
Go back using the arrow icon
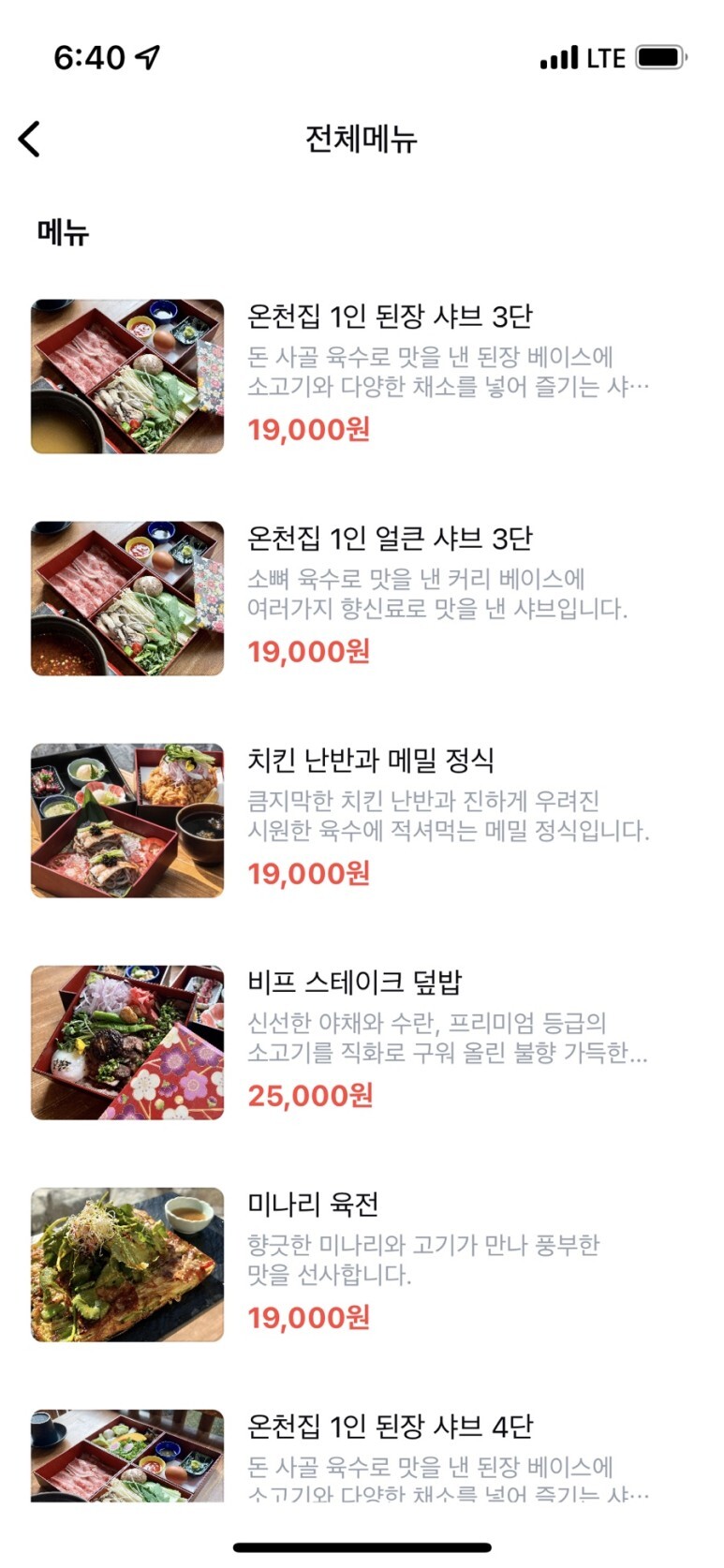coord(30,140)
